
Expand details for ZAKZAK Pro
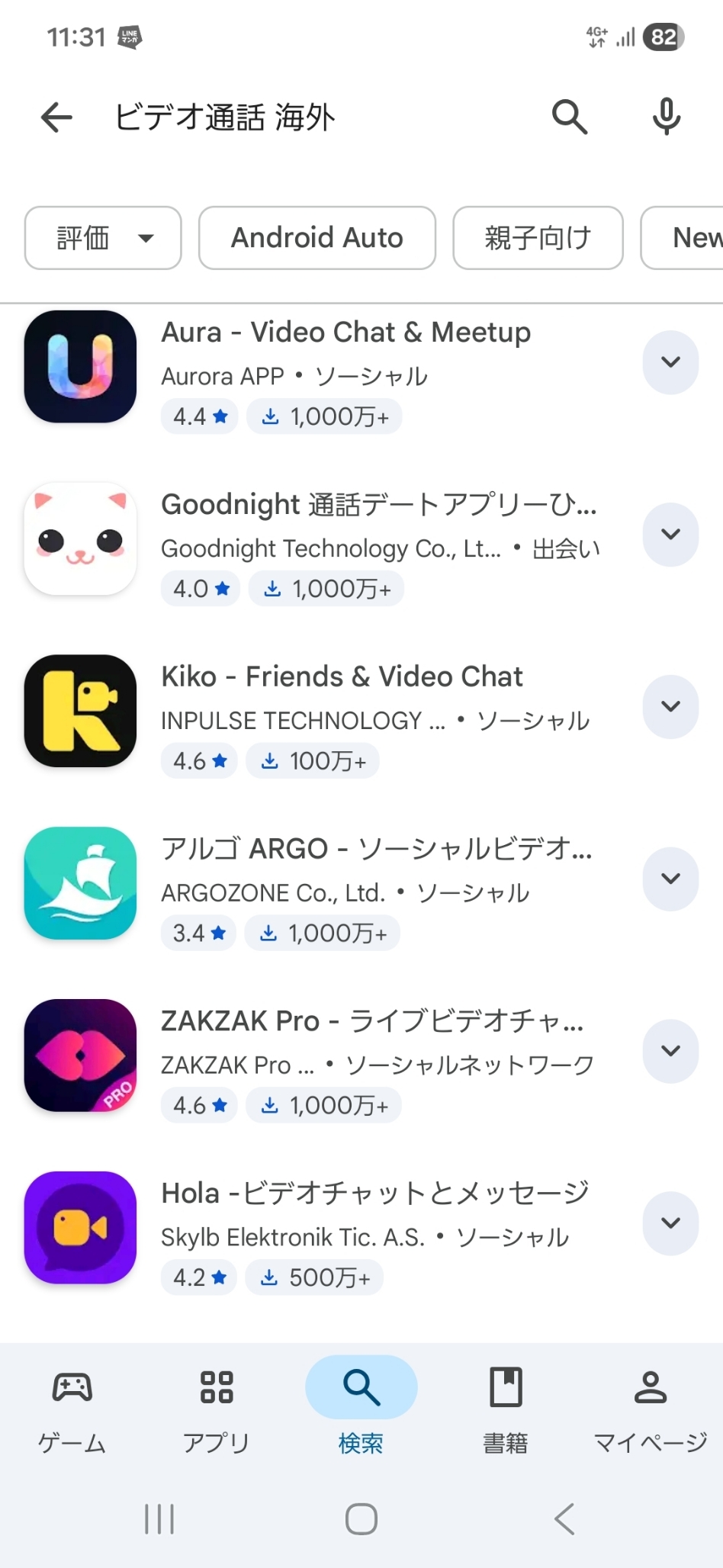point(670,1051)
